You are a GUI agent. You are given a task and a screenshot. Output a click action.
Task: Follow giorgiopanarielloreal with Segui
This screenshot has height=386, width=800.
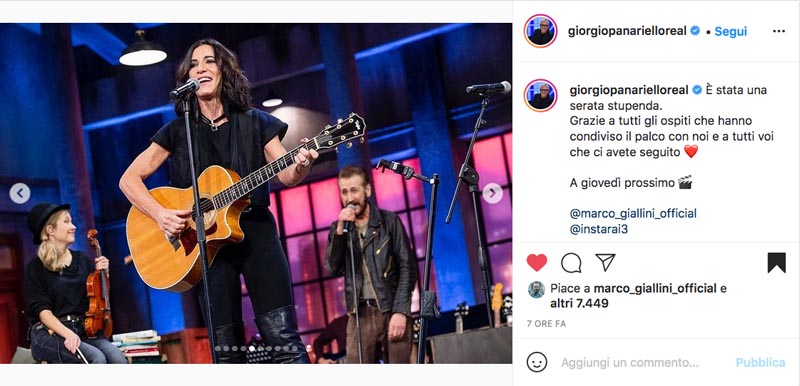[731, 31]
